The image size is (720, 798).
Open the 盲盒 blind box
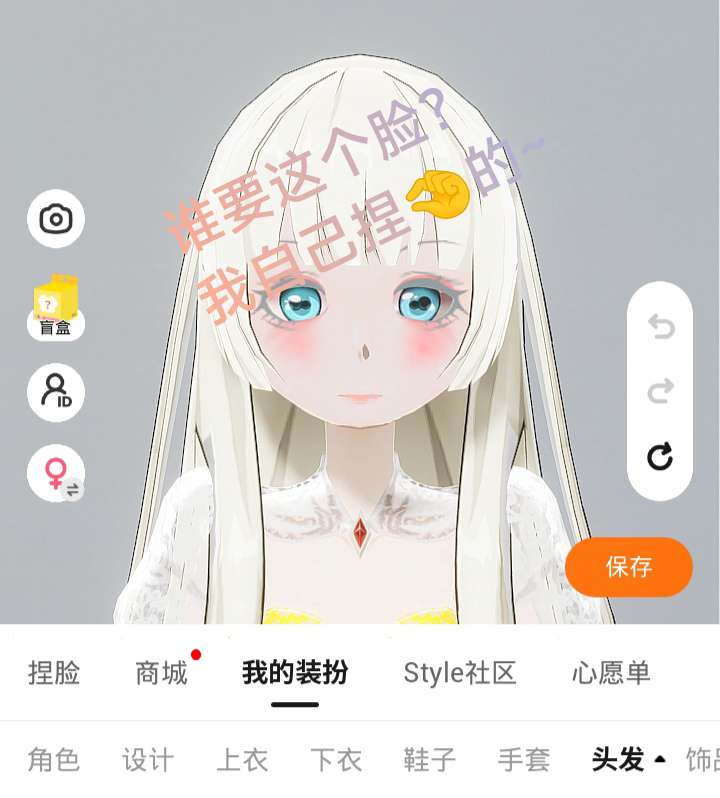(x=56, y=307)
